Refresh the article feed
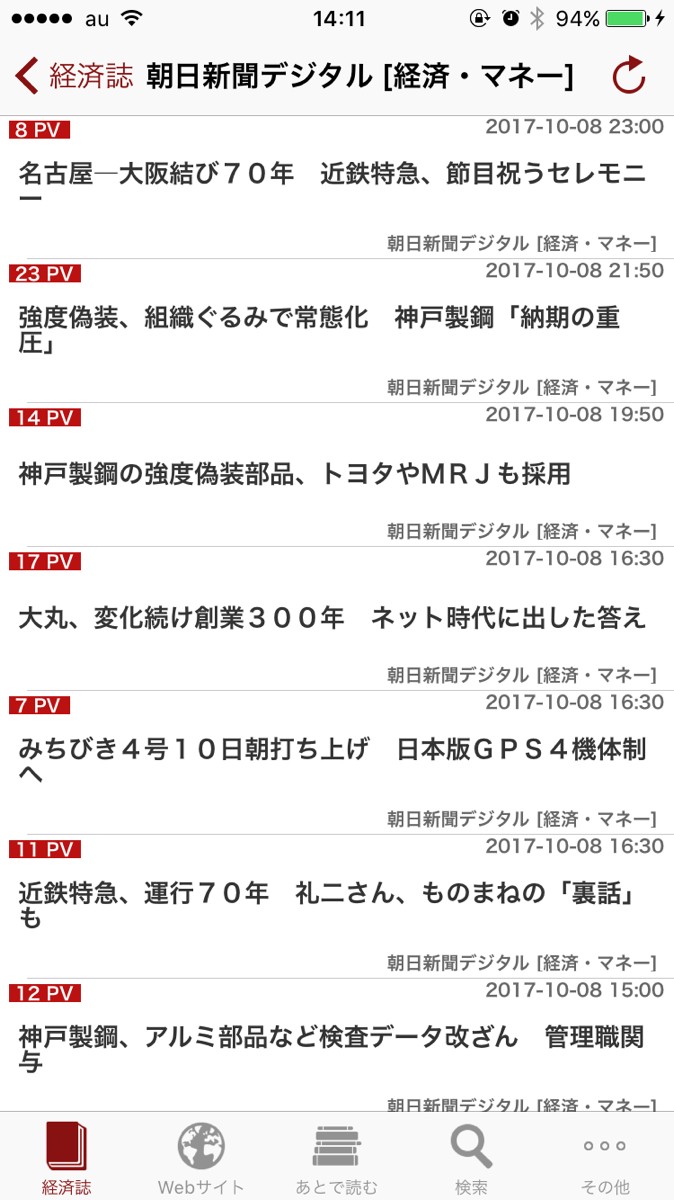This screenshot has width=674, height=1200. (628, 77)
